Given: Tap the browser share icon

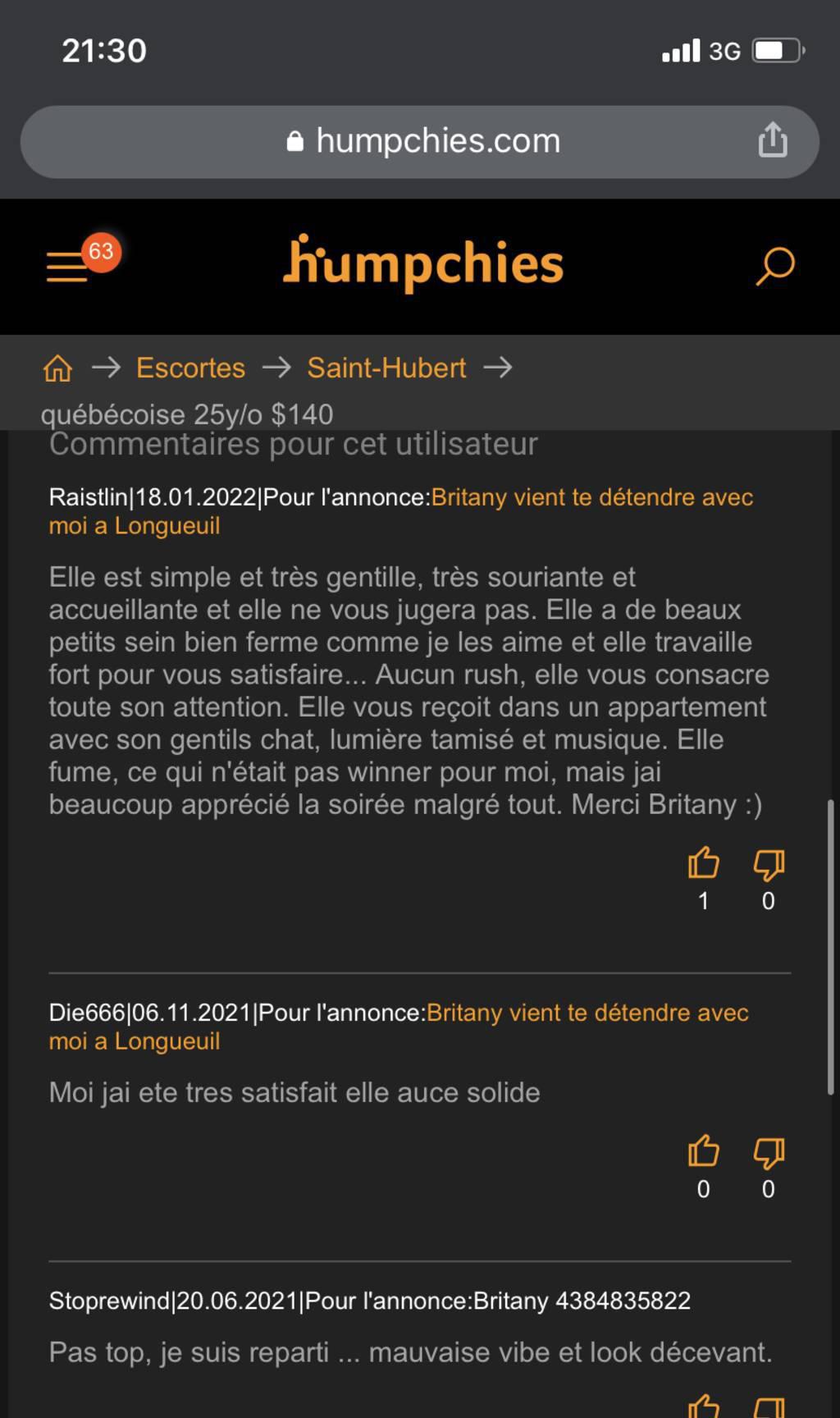Looking at the screenshot, I should [x=772, y=140].
